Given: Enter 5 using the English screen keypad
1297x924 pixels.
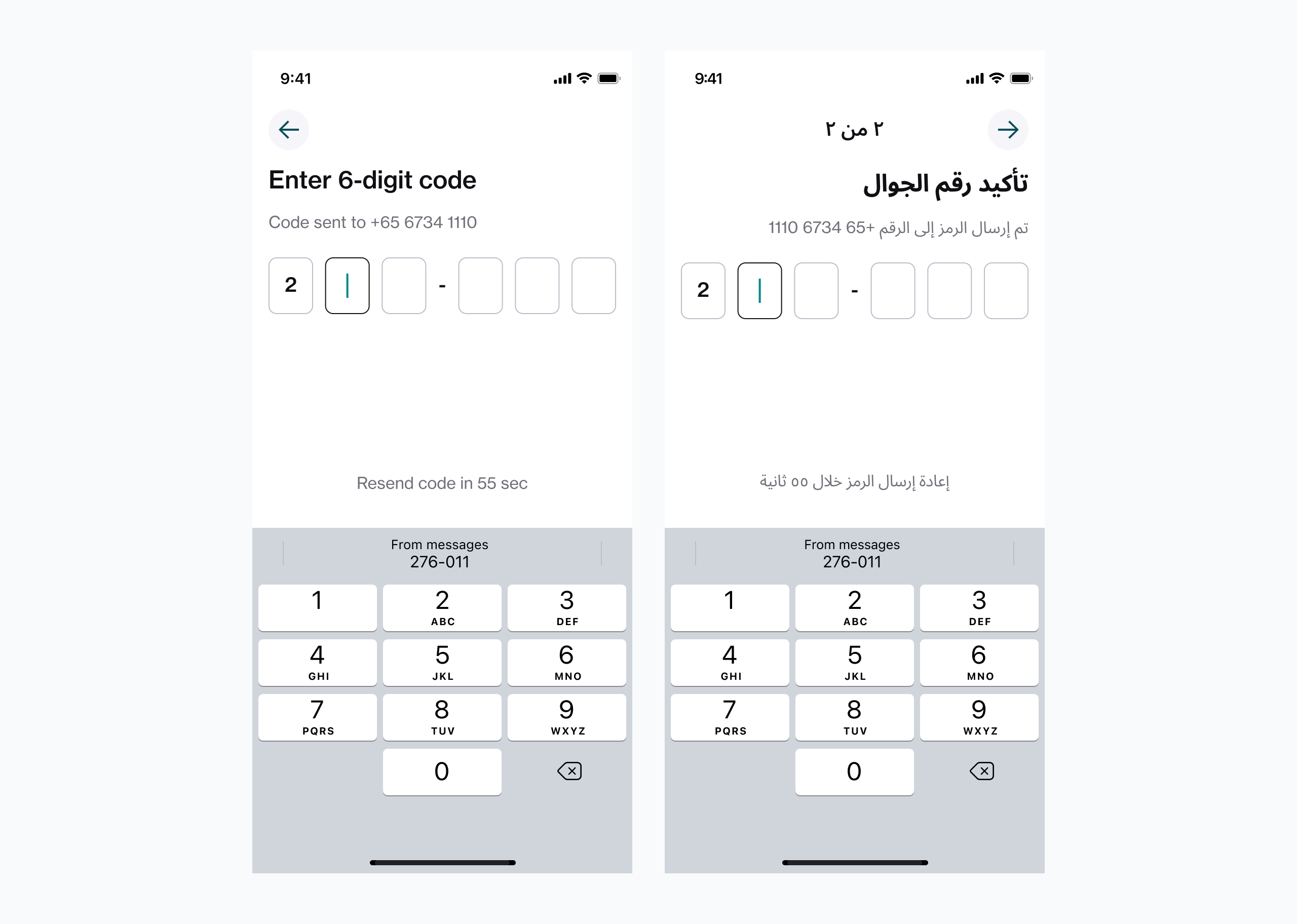Looking at the screenshot, I should 442,662.
